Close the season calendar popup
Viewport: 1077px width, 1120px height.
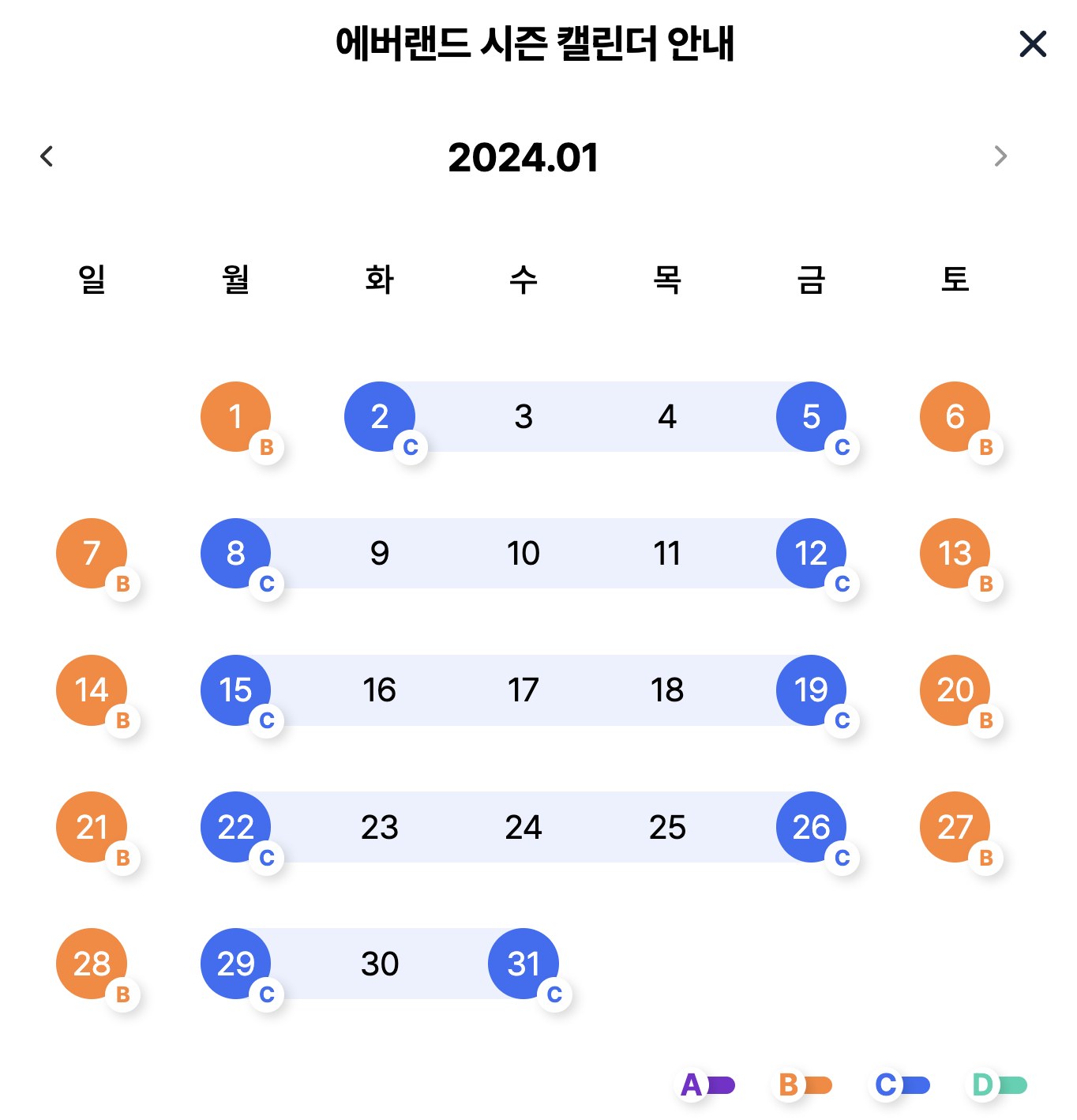click(x=1032, y=44)
